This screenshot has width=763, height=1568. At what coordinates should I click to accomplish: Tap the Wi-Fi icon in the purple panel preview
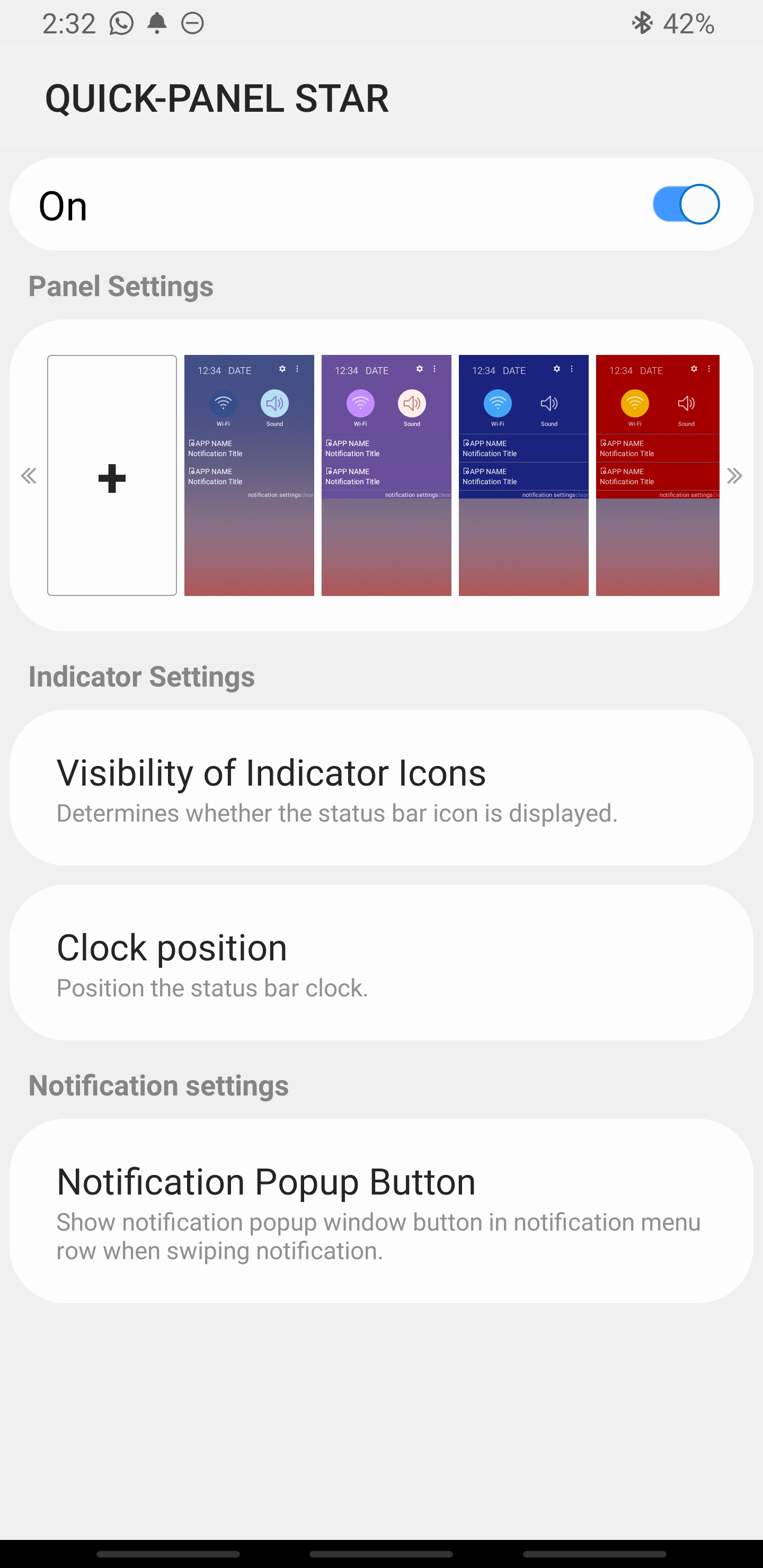pyautogui.click(x=360, y=403)
